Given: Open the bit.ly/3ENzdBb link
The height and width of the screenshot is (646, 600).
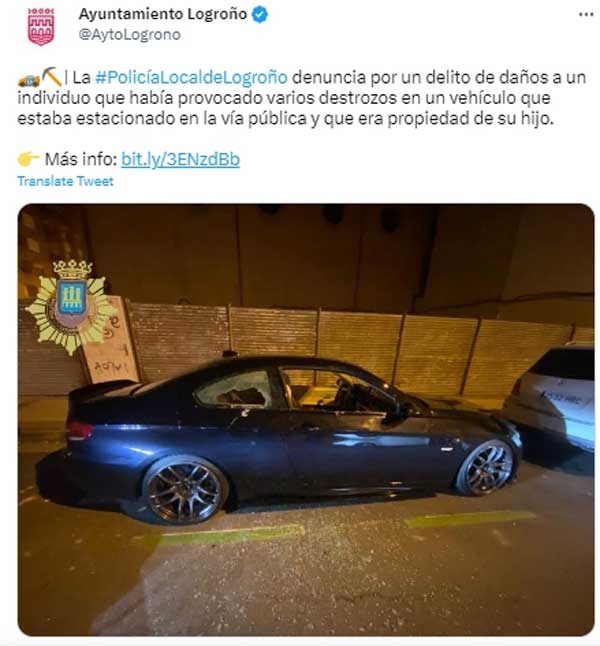Looking at the screenshot, I should click(180, 159).
